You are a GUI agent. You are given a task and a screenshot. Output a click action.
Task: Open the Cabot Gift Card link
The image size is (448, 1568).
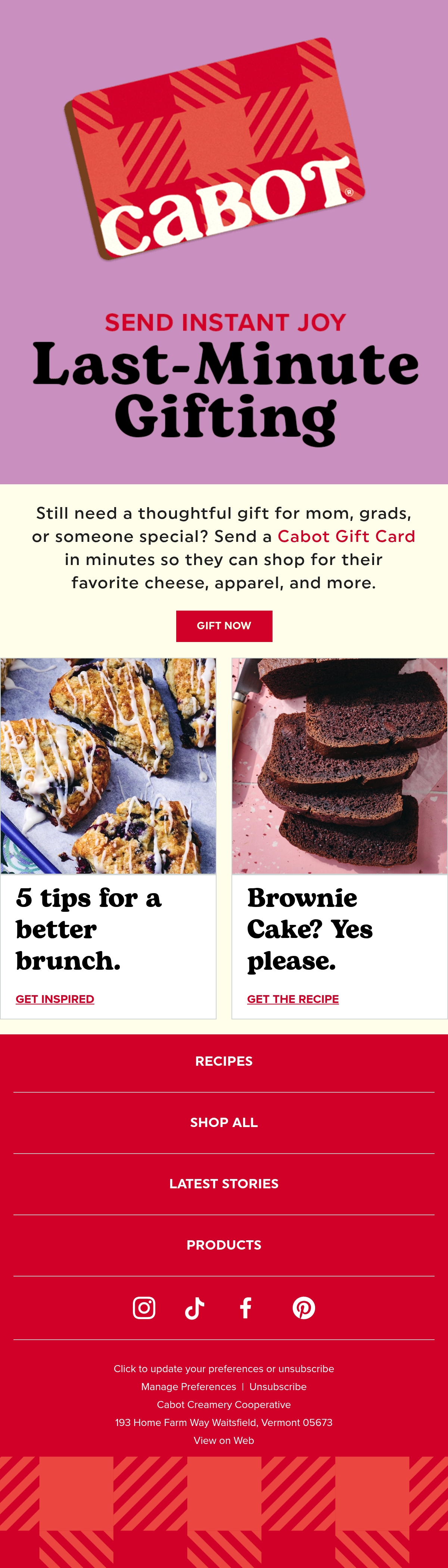click(346, 536)
